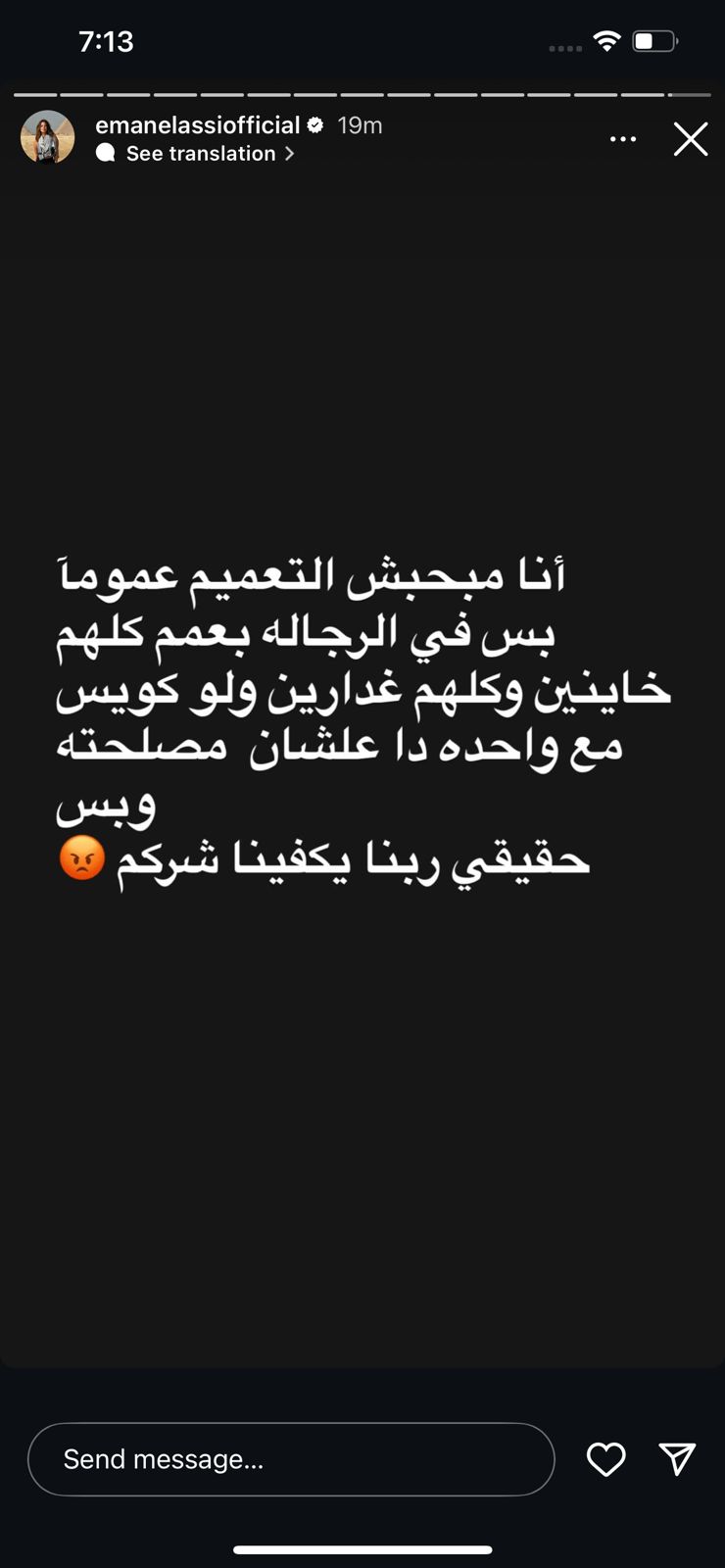Open the three-dot options menu
Image resolution: width=725 pixels, height=1568 pixels.
click(x=623, y=139)
